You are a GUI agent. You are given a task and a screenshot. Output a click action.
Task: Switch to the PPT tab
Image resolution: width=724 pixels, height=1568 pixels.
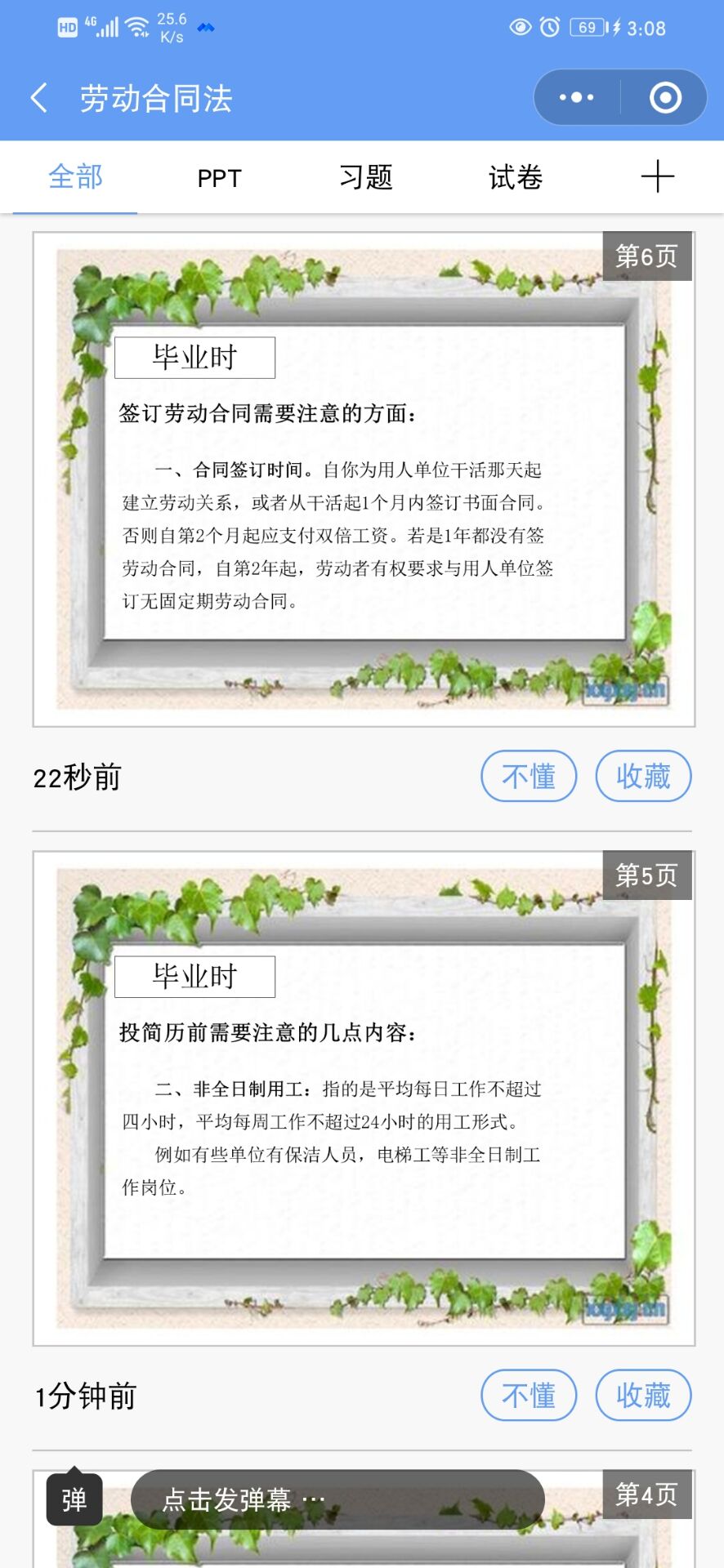[x=219, y=178]
